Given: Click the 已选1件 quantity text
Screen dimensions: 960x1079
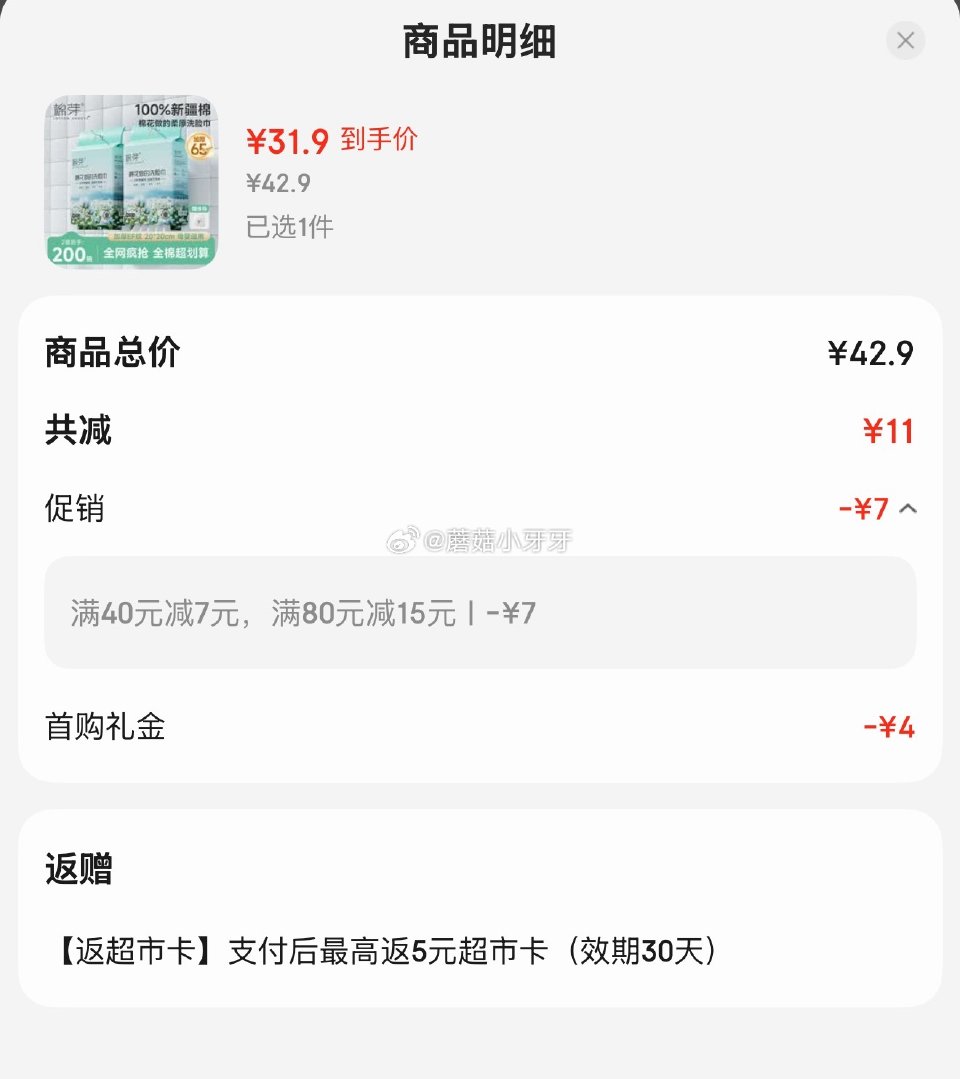Looking at the screenshot, I should pyautogui.click(x=289, y=227).
